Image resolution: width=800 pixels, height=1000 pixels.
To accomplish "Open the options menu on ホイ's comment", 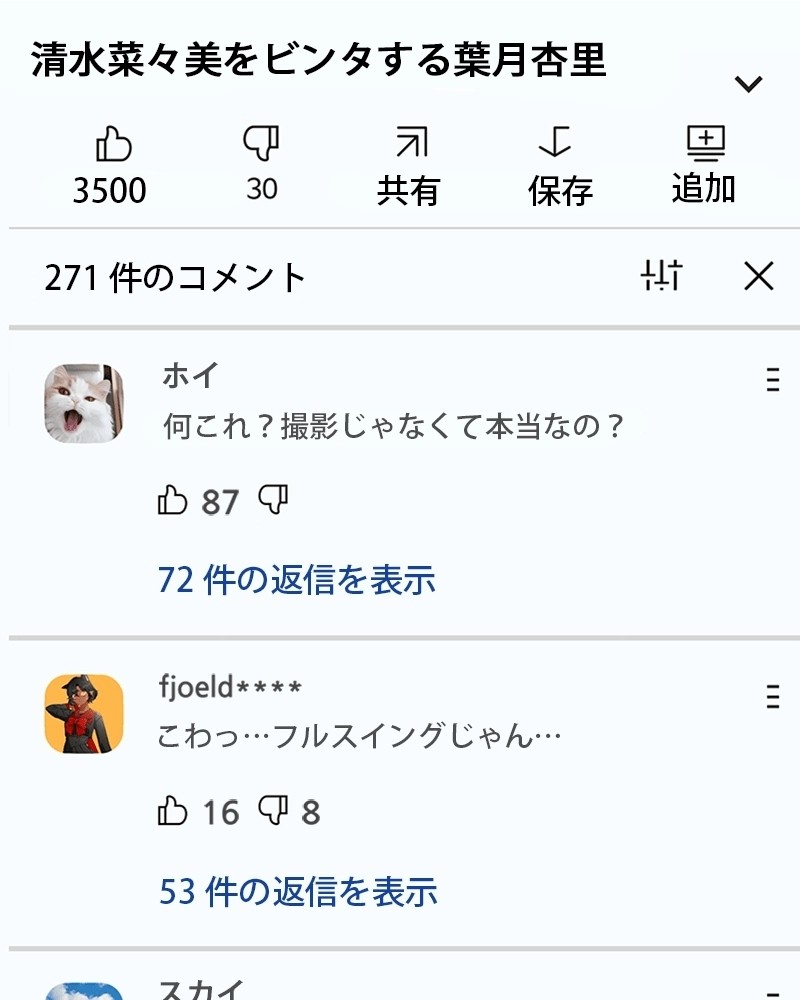I will pyautogui.click(x=772, y=380).
